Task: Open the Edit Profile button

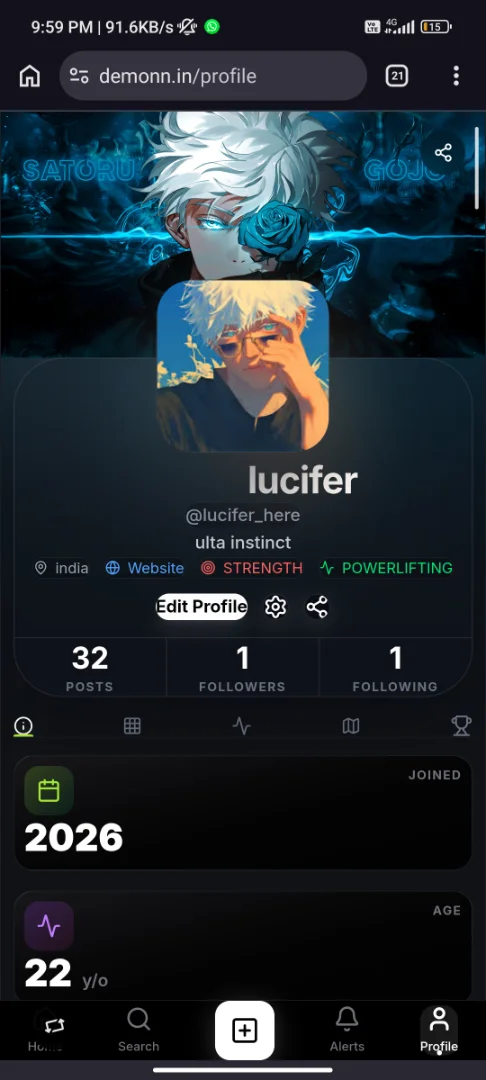Action: tap(201, 607)
